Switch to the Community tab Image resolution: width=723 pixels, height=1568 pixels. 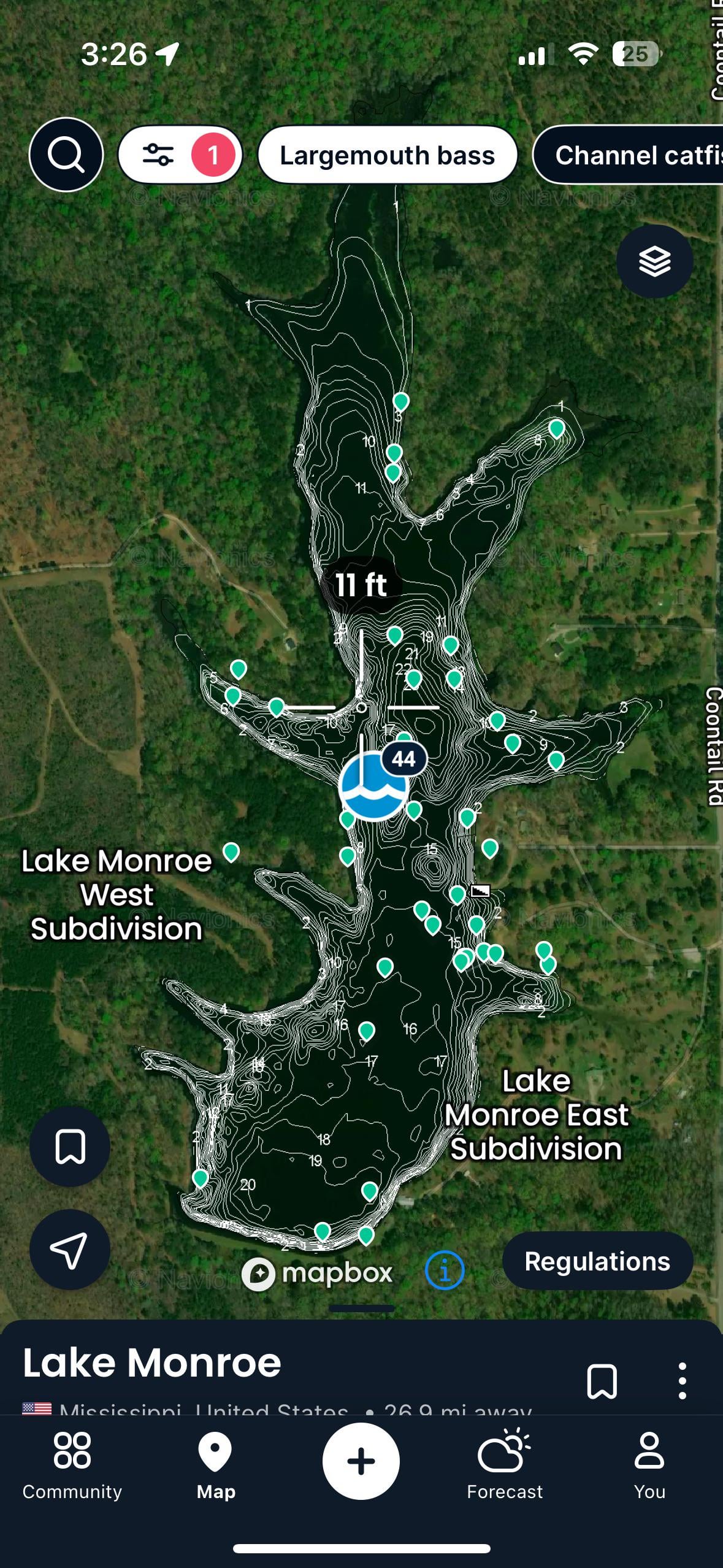tap(72, 1466)
